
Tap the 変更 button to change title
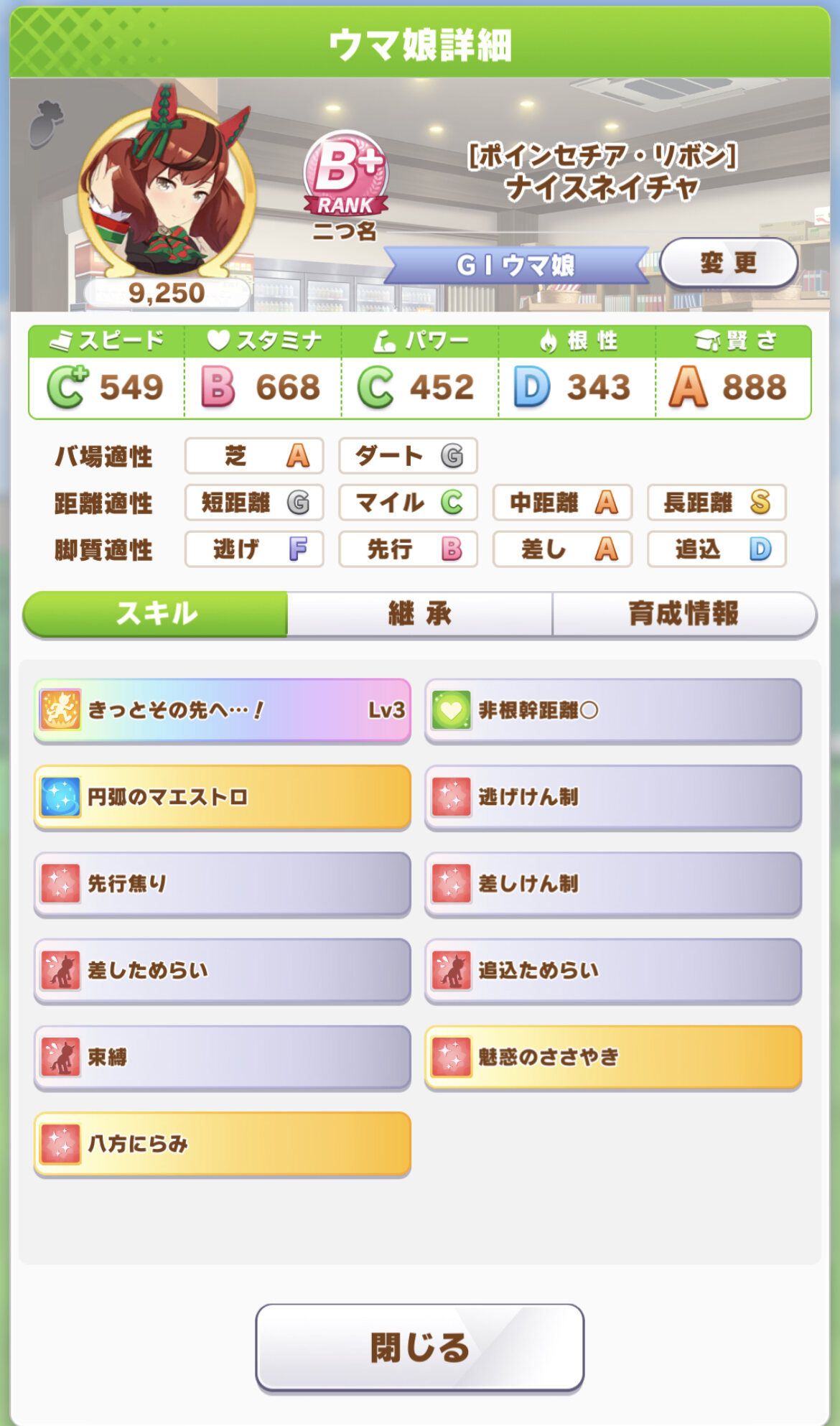click(728, 263)
